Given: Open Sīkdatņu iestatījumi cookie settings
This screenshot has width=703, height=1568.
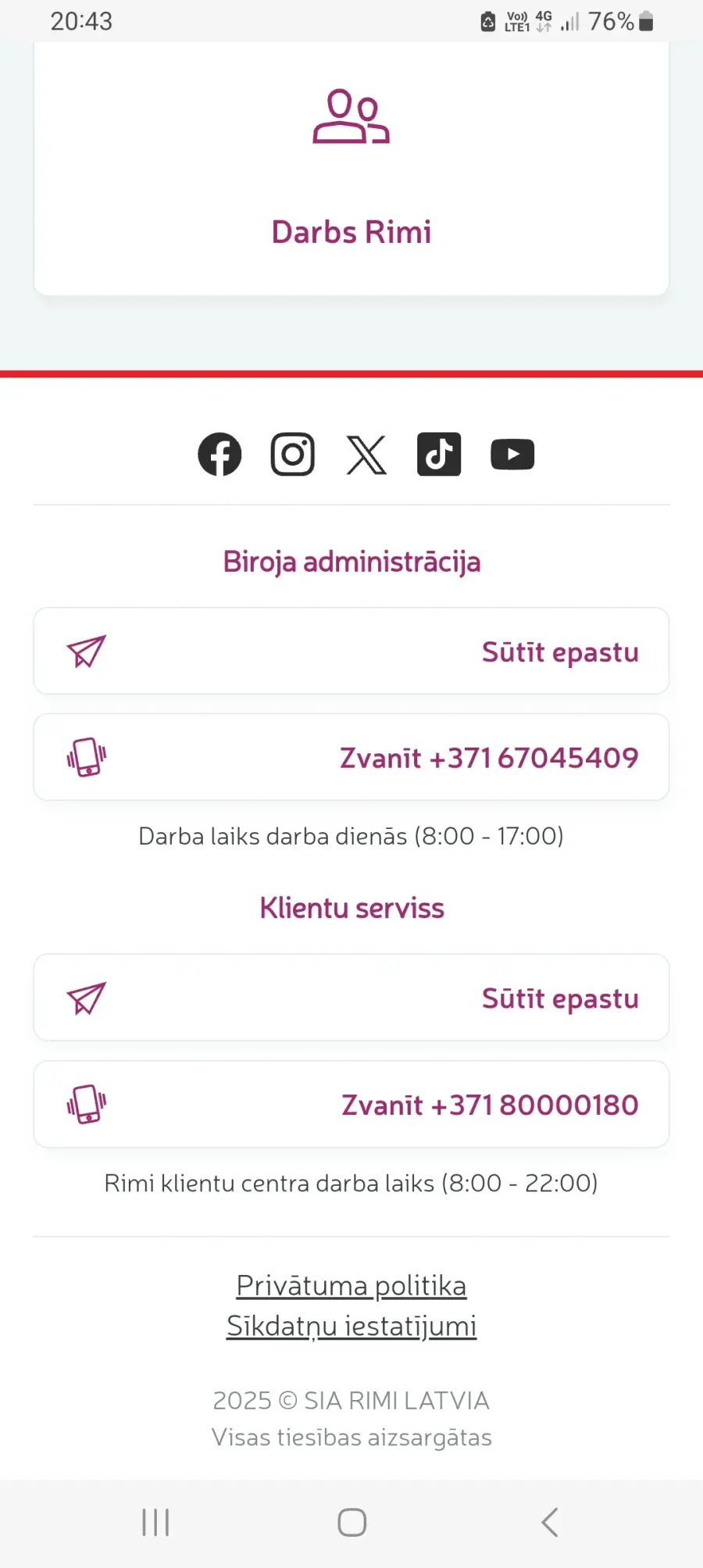Looking at the screenshot, I should click(x=351, y=1326).
